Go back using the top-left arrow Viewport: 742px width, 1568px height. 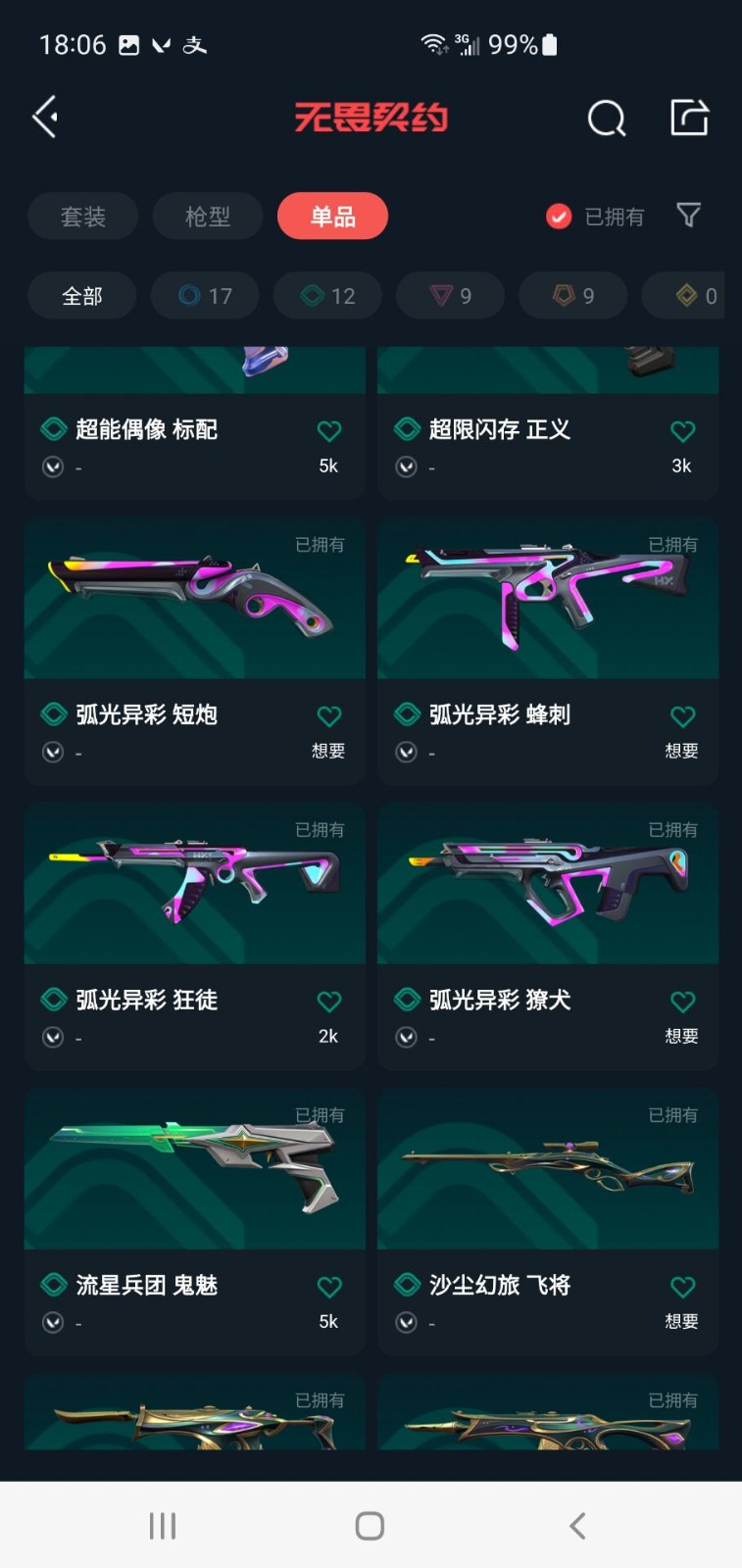point(45,118)
